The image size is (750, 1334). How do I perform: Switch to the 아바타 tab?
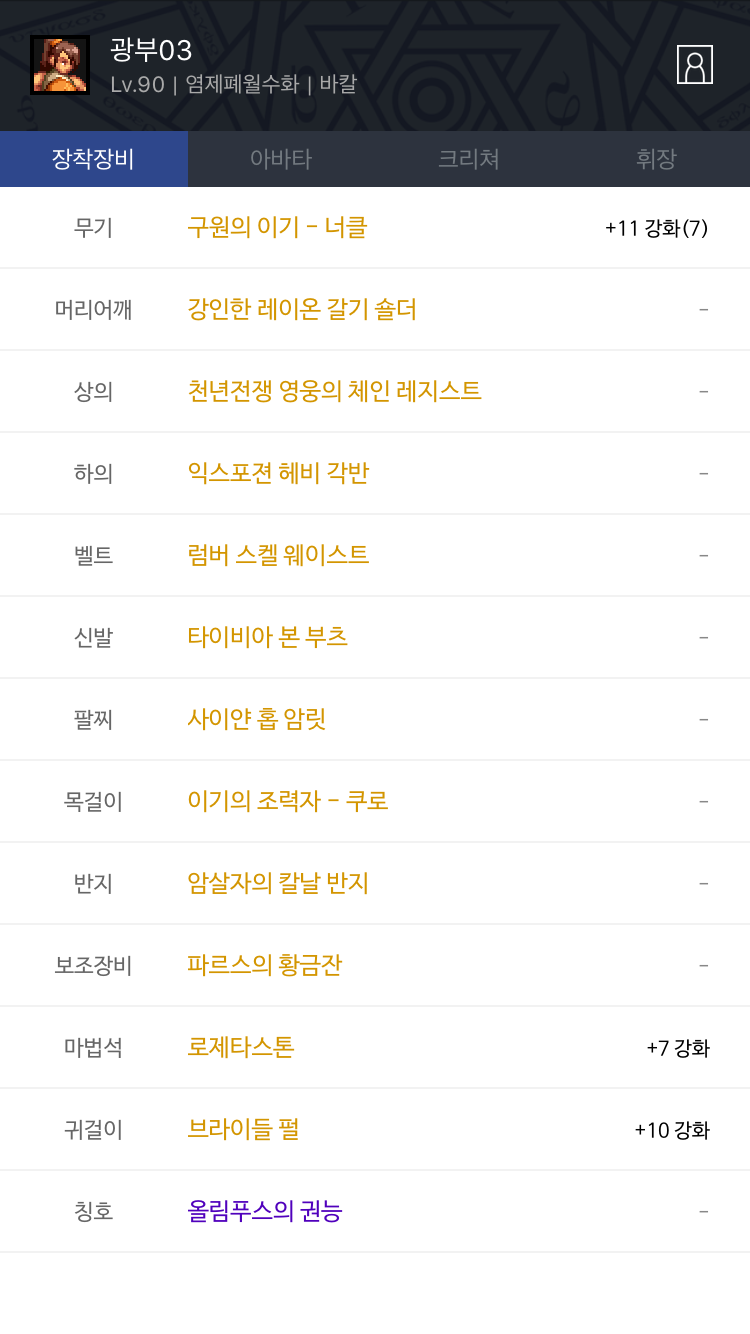pos(281,159)
